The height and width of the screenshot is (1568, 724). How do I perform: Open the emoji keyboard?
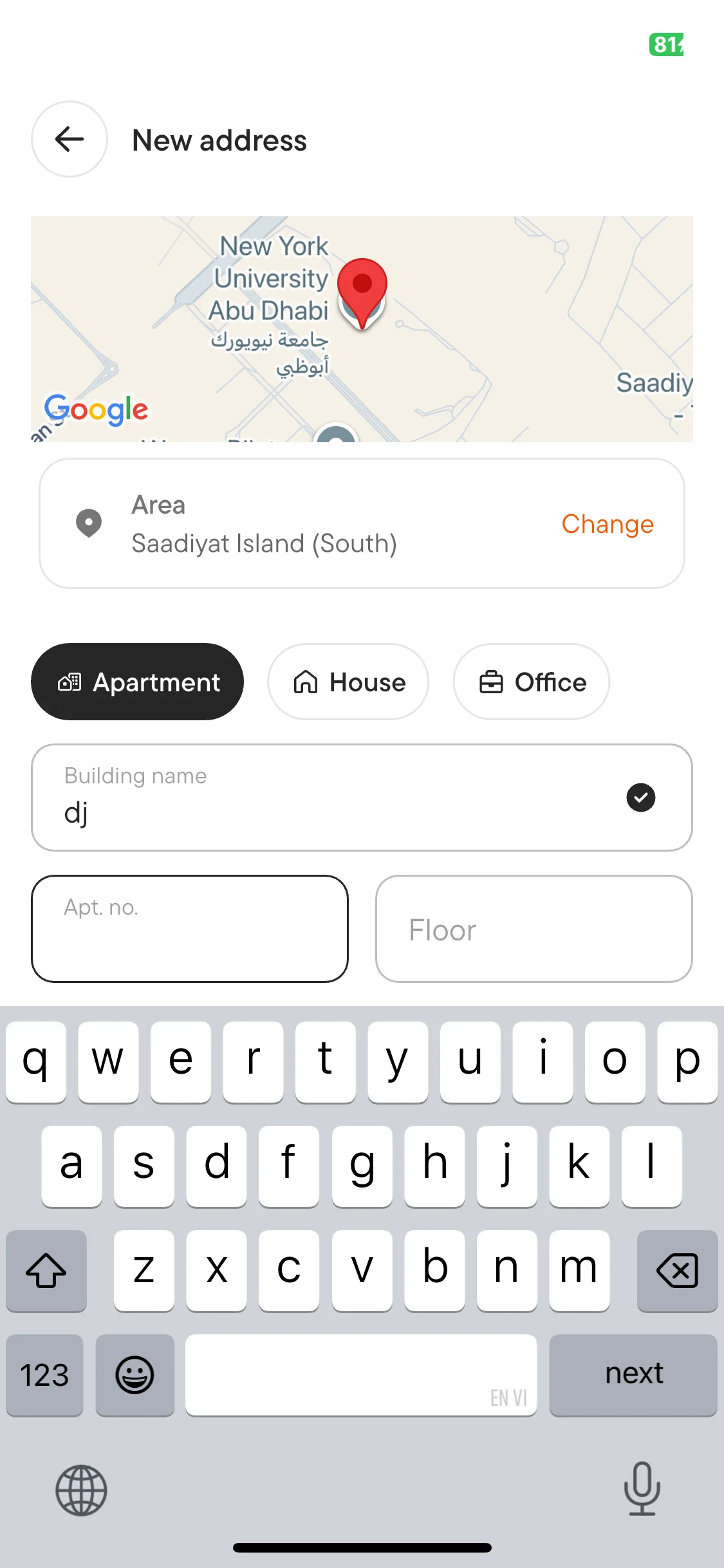coord(135,1374)
